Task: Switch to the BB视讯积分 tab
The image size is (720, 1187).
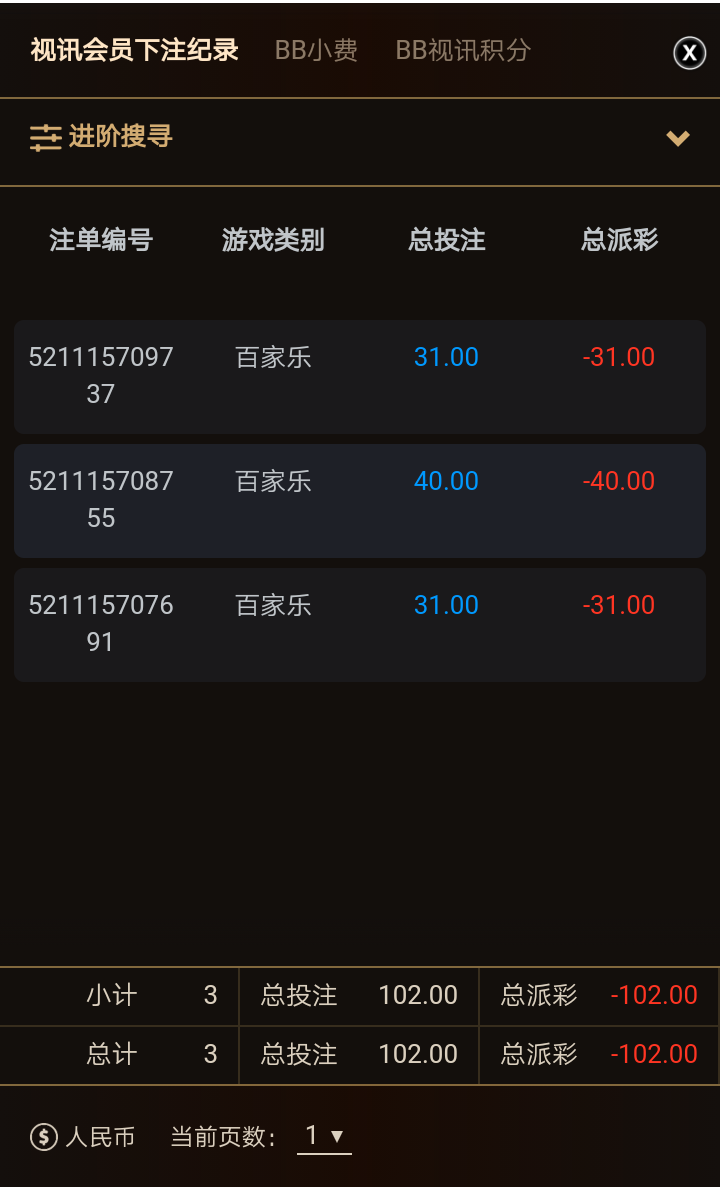Action: [463, 50]
